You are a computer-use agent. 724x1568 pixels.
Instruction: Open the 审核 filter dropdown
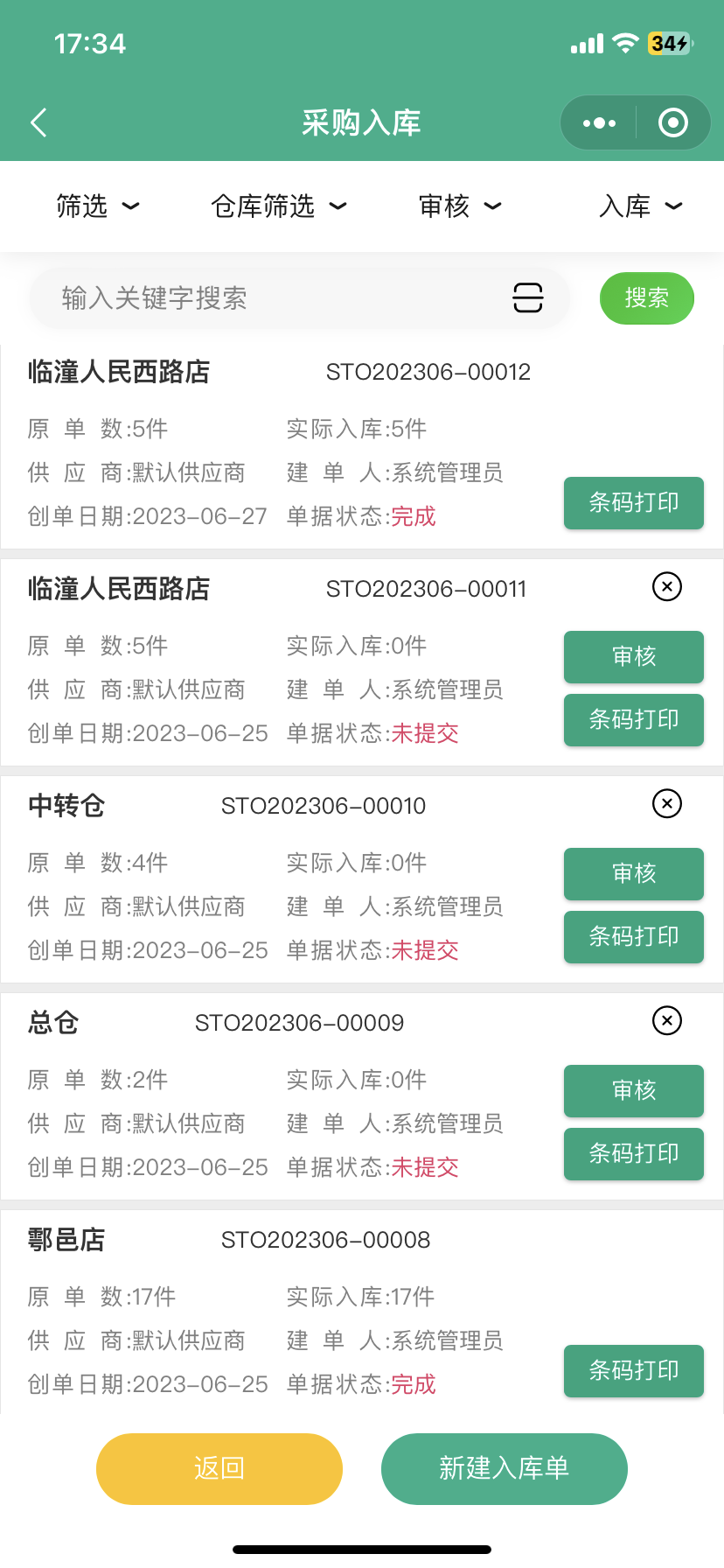click(460, 206)
